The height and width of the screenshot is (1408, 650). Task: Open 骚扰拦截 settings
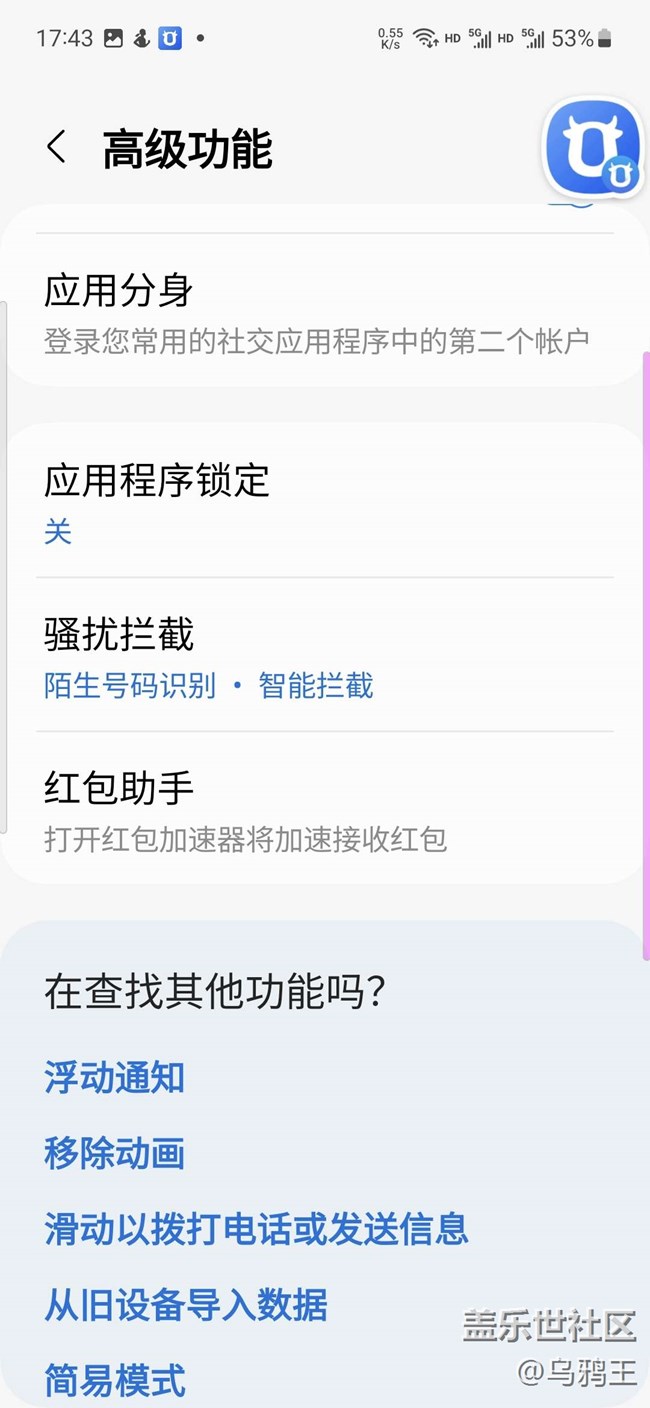325,655
